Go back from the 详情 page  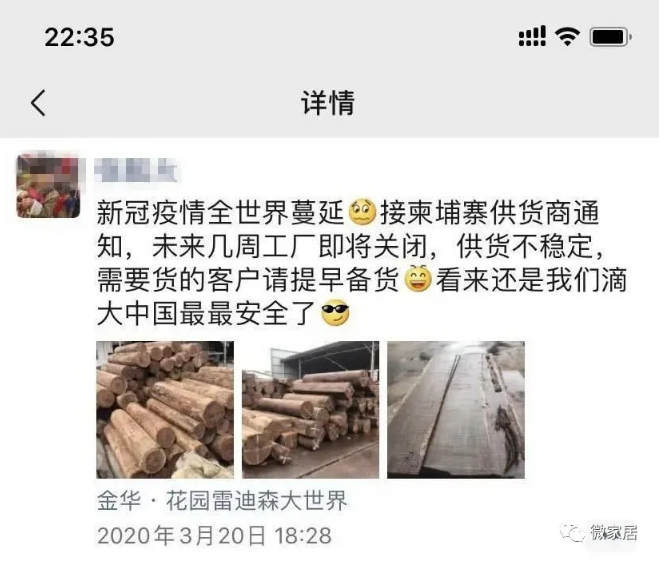[x=38, y=102]
